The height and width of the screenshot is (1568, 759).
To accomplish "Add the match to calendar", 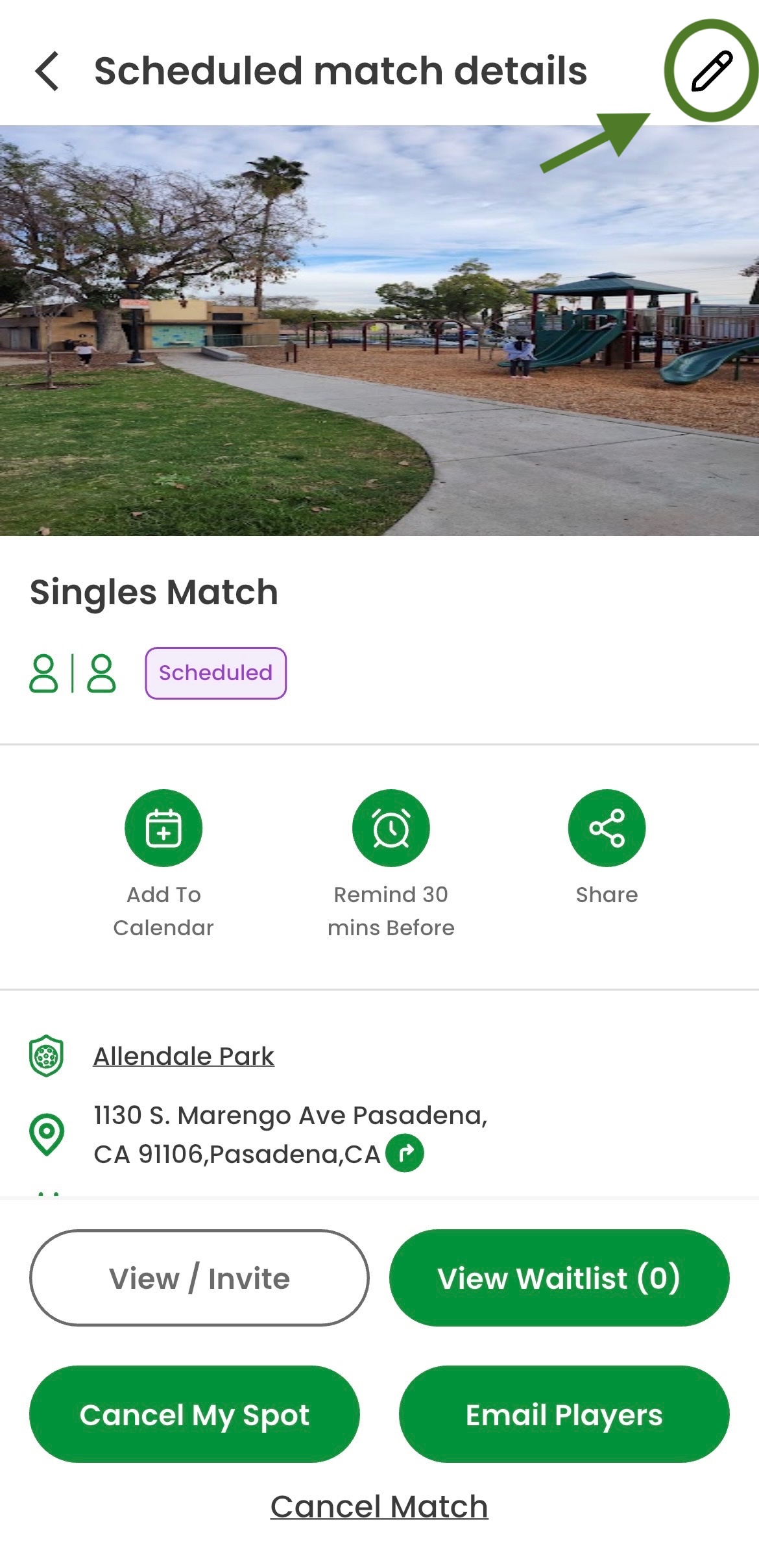I will tap(163, 828).
